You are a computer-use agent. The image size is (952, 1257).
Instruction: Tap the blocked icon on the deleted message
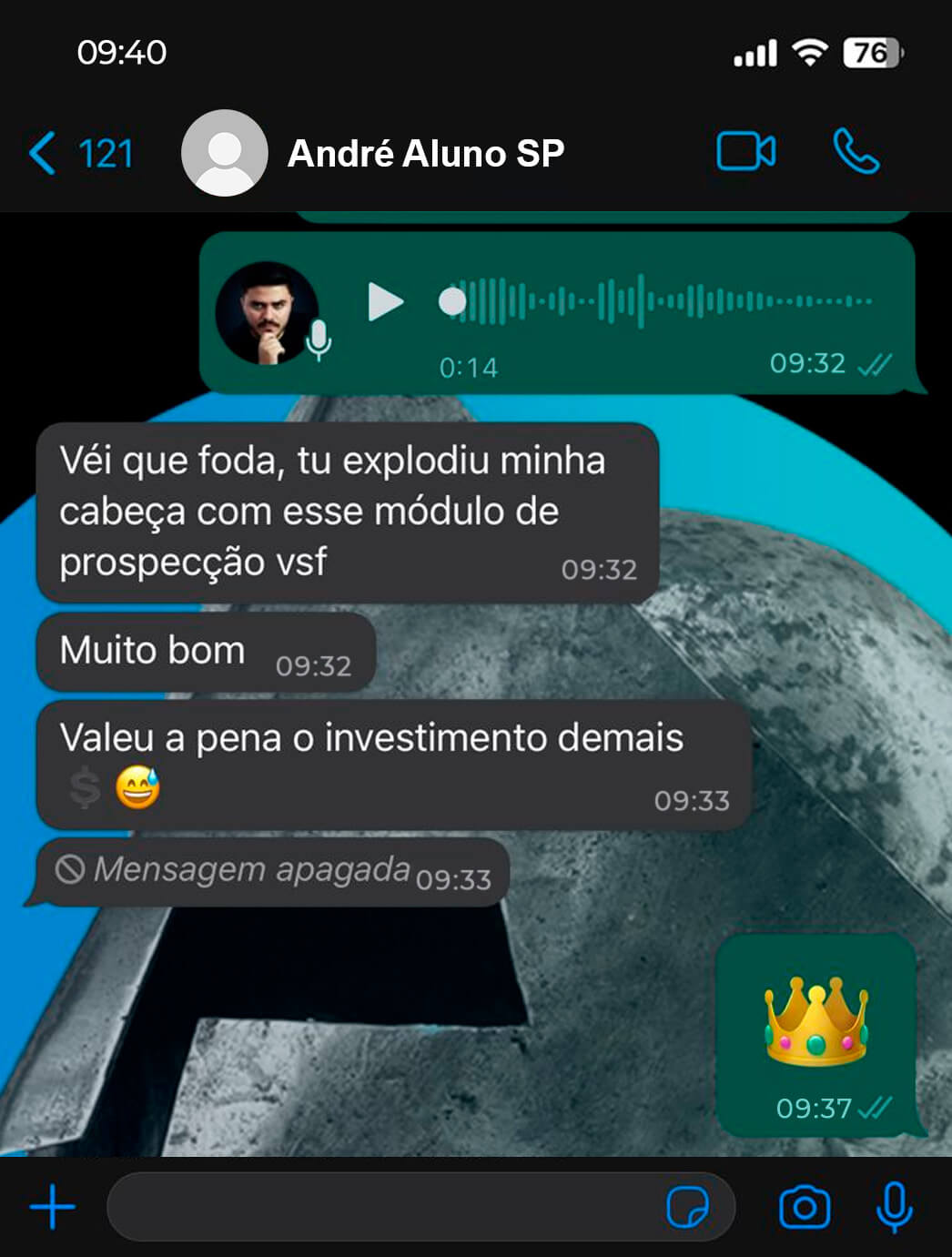[x=71, y=871]
